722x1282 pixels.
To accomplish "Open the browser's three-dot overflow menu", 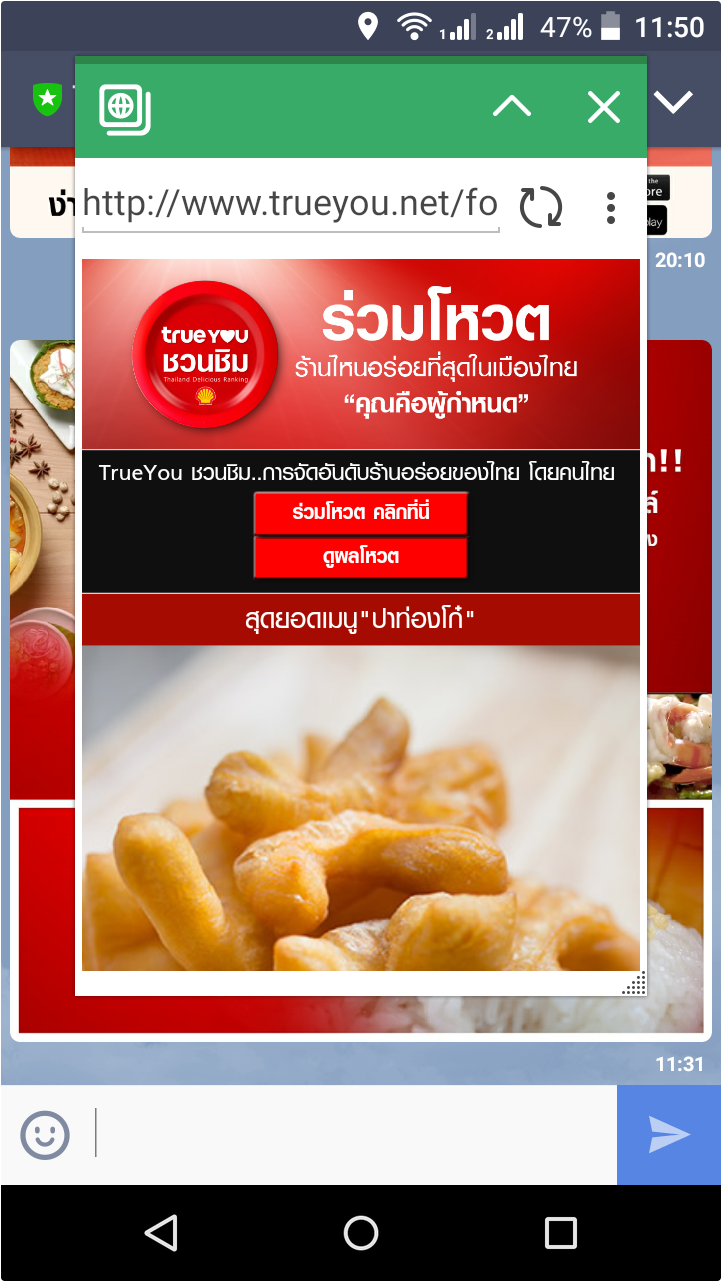I will pyautogui.click(x=610, y=207).
